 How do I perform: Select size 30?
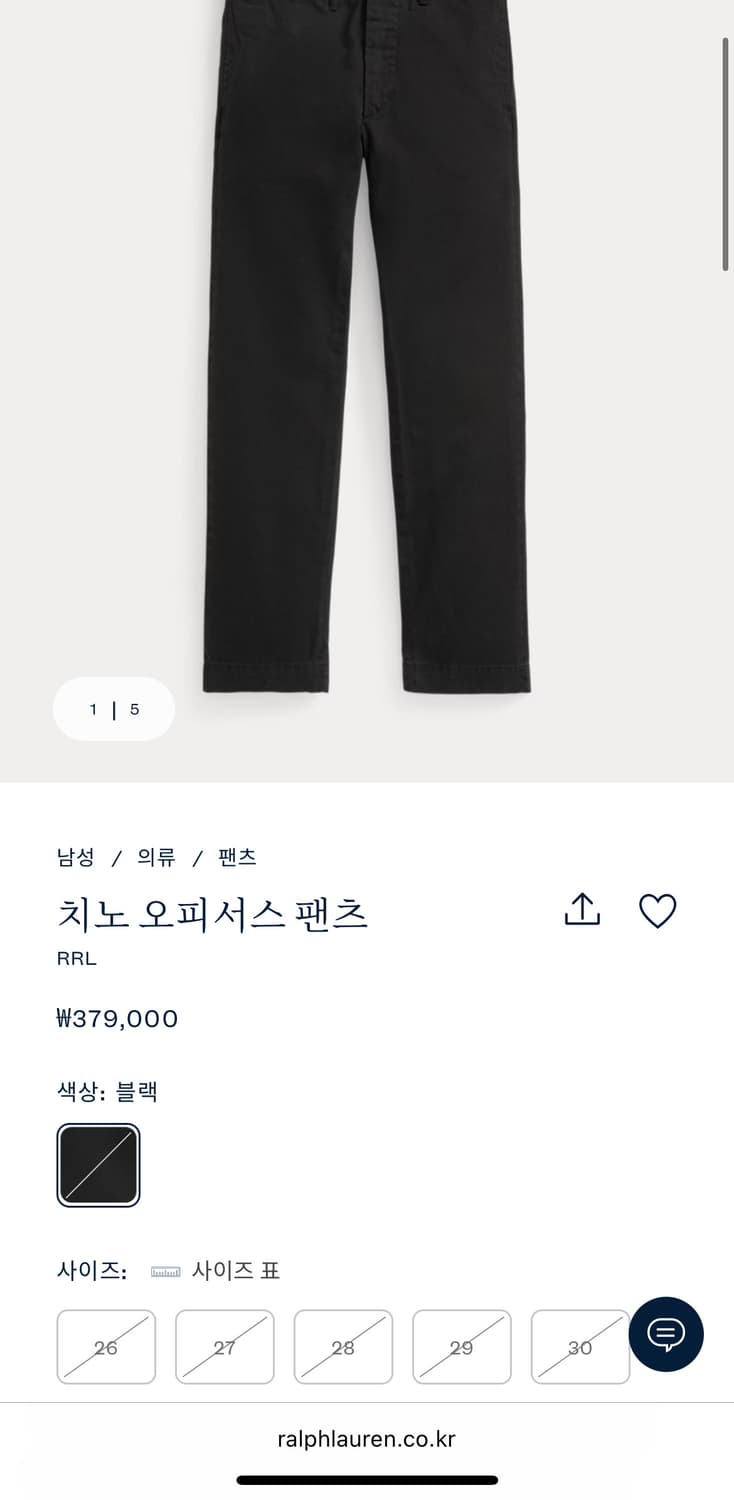(580, 1347)
